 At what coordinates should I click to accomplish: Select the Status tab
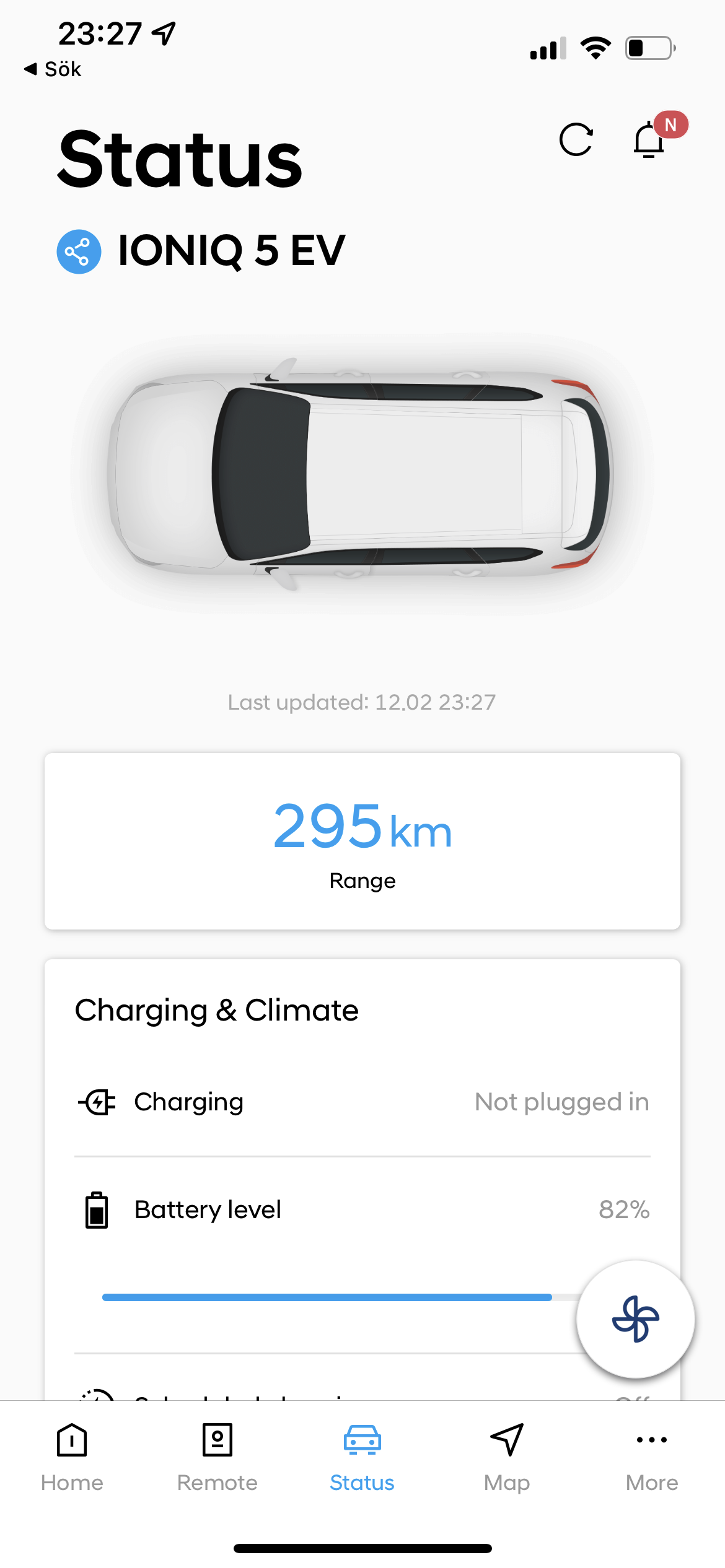tap(362, 1457)
